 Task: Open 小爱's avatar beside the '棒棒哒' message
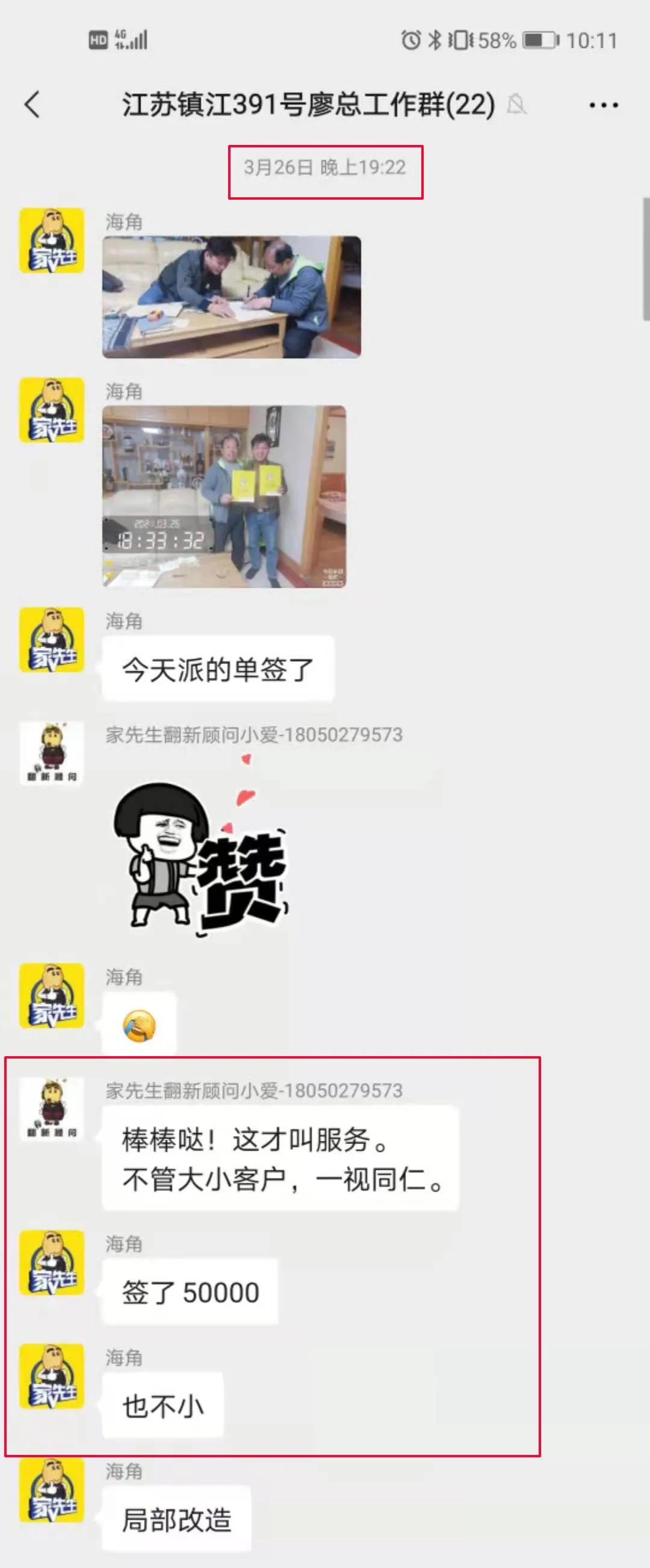coord(52,1108)
